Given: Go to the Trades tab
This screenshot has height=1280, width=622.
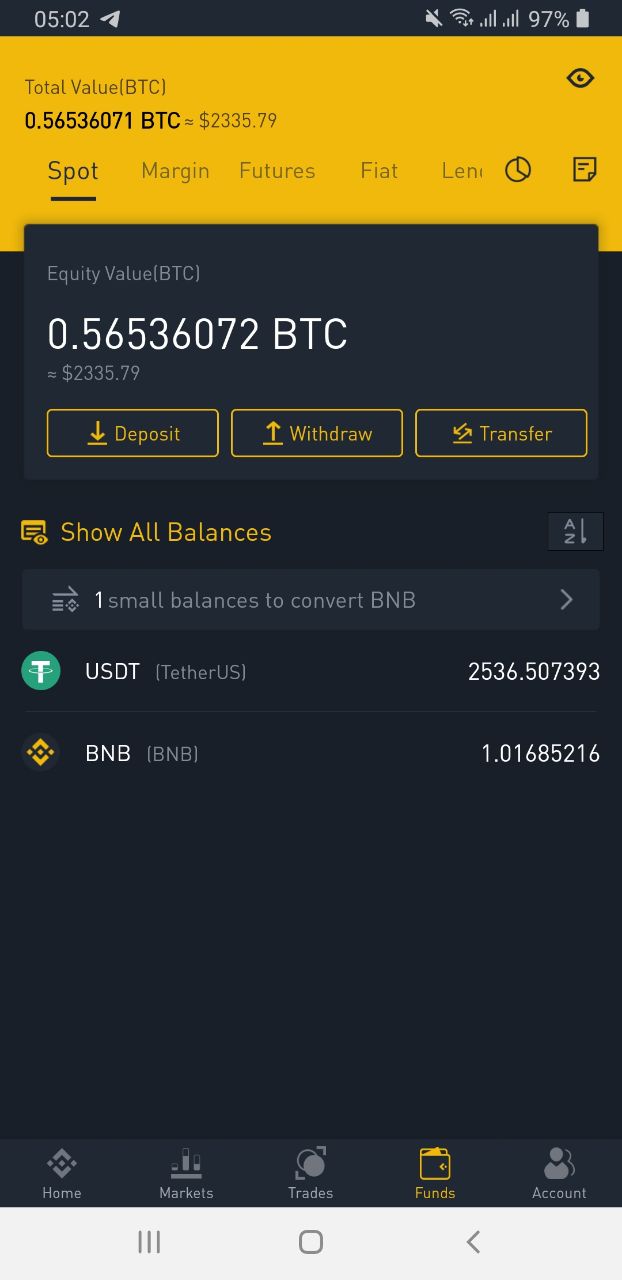Looking at the screenshot, I should click(311, 1174).
